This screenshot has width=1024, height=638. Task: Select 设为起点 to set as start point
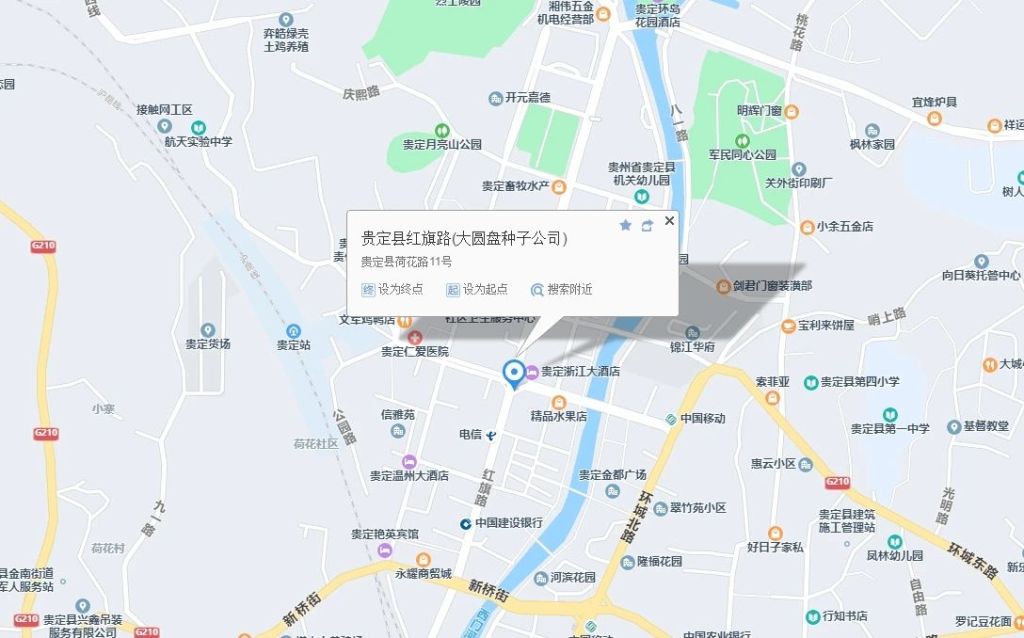point(477,289)
